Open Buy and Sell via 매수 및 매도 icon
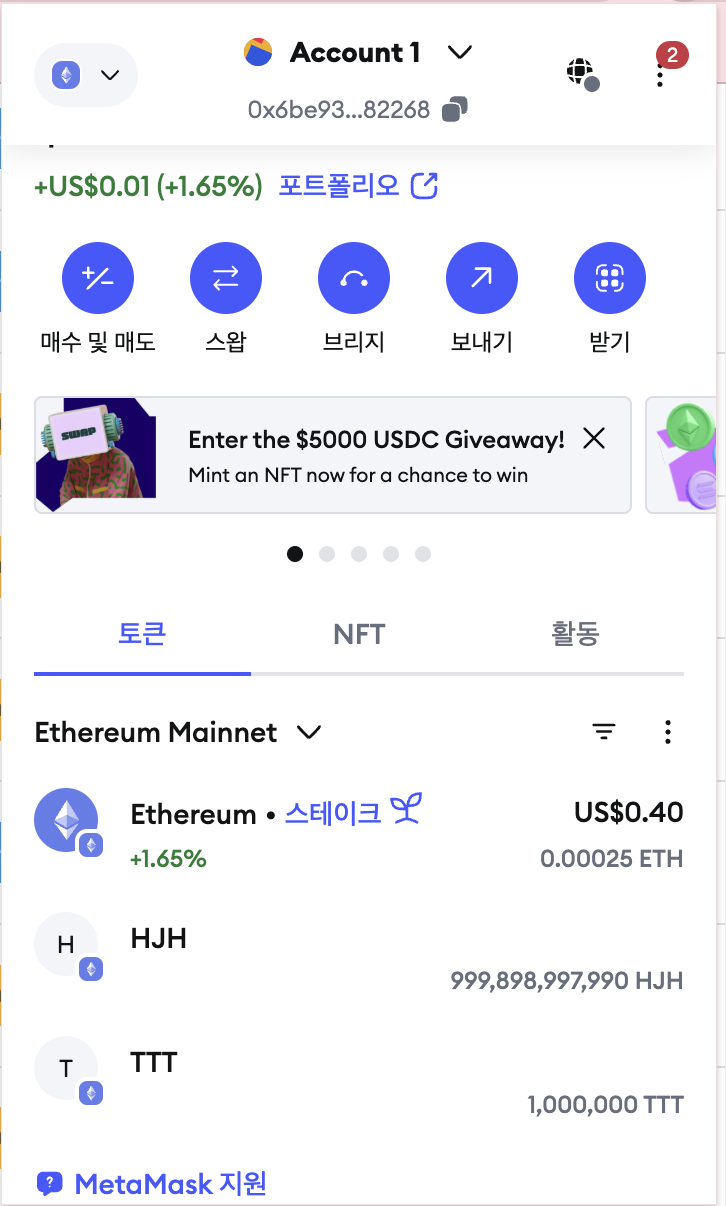The image size is (726, 1206). [x=97, y=277]
